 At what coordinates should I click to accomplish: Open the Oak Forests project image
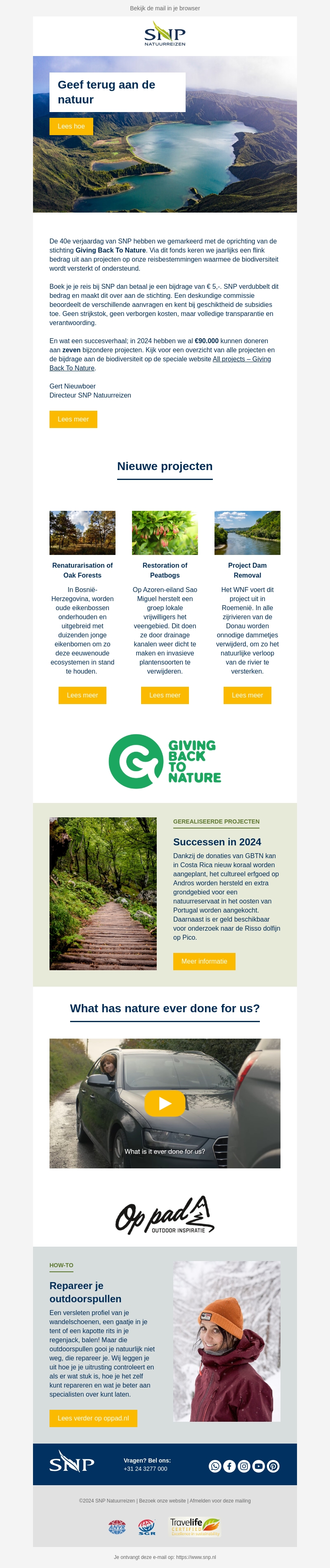pos(82,533)
